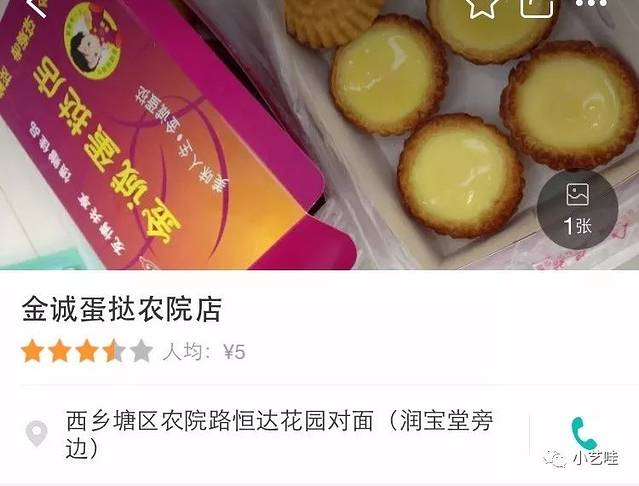
Task: Call the shop via the phone icon
Action: click(583, 433)
